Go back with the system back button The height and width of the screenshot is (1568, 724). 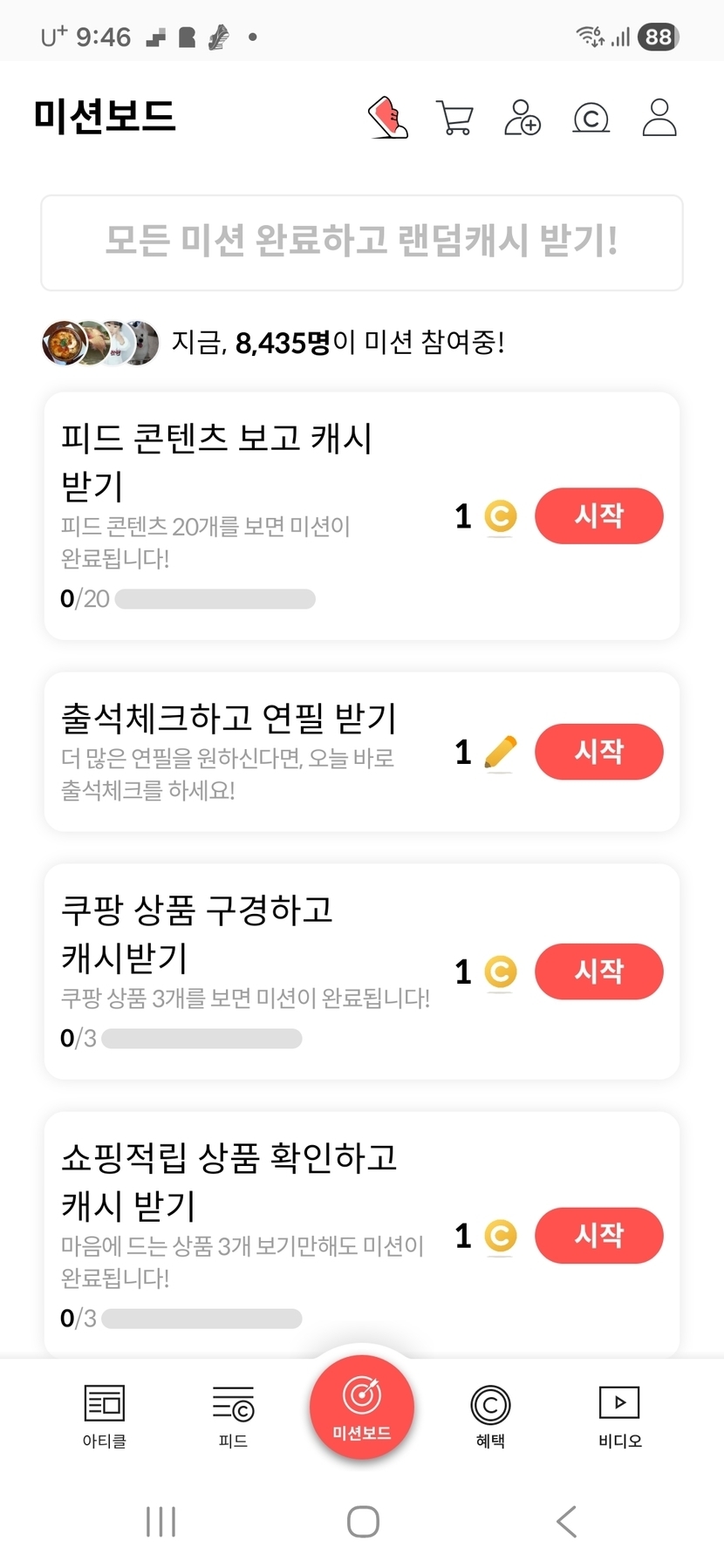567,1522
